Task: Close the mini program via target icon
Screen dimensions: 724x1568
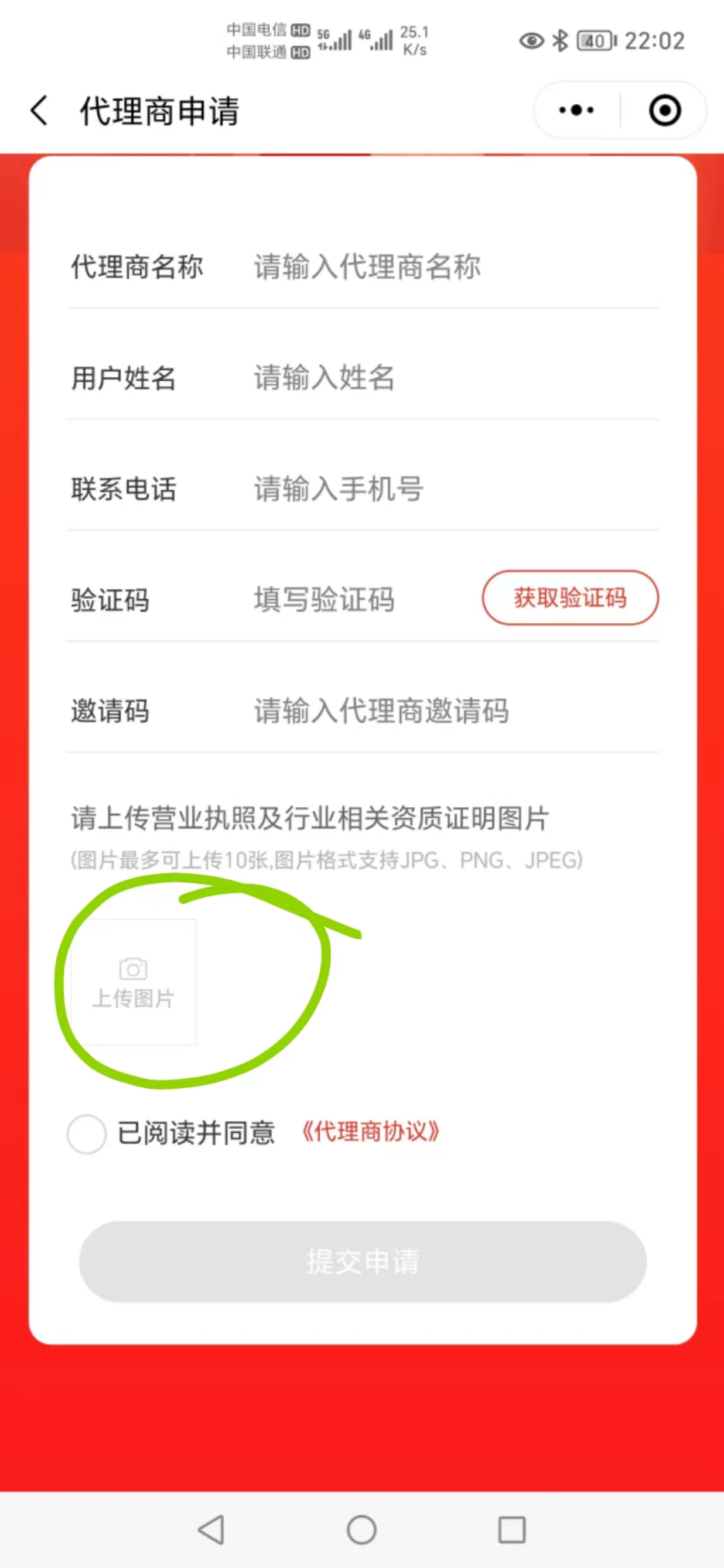Action: tap(664, 111)
